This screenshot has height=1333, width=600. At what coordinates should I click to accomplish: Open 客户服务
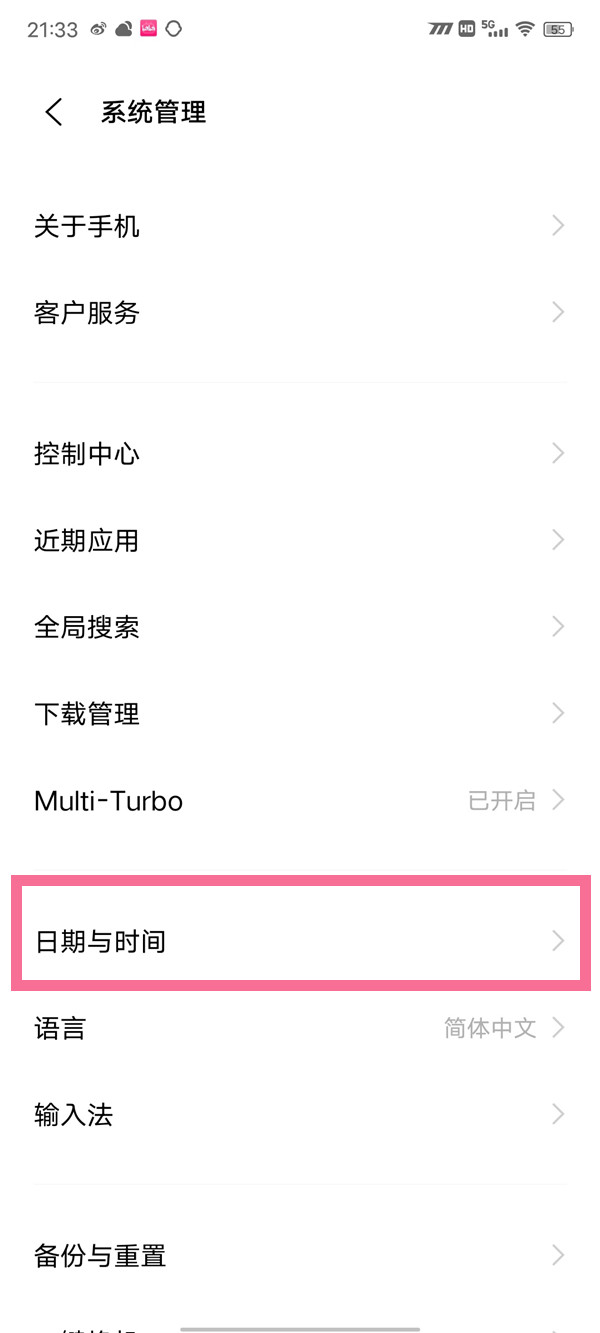click(300, 313)
